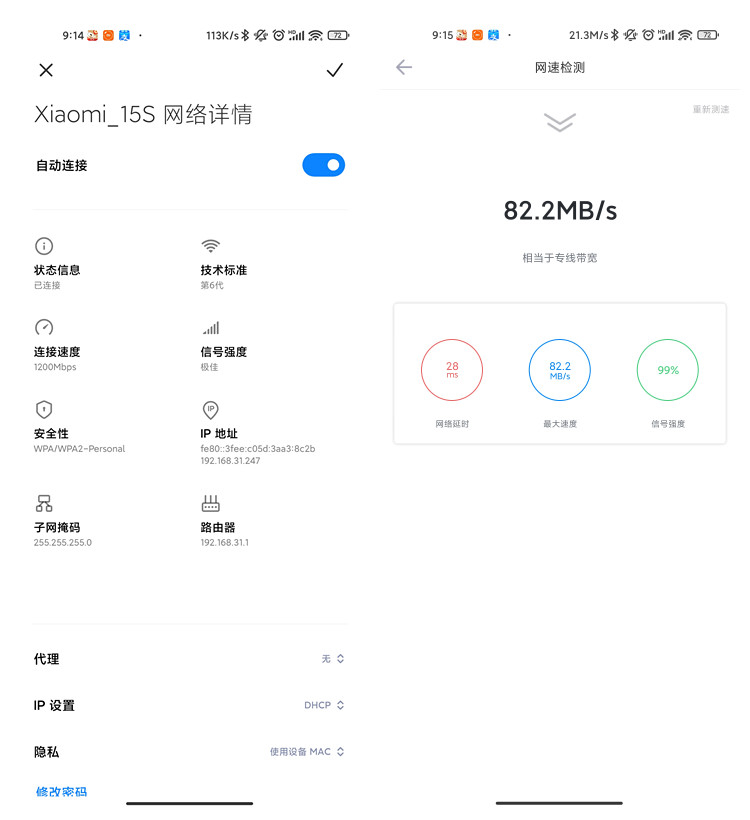The width and height of the screenshot is (750, 820).
Task: Collapse the speed test result chevron
Action: [559, 122]
